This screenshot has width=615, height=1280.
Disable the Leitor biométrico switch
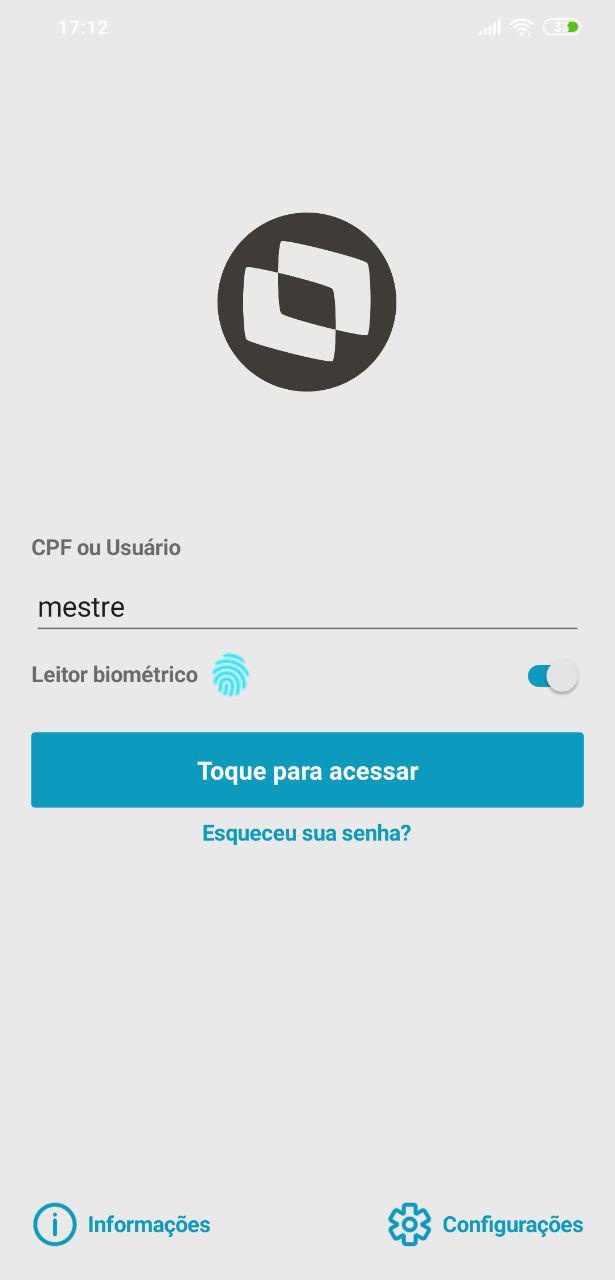coord(552,676)
